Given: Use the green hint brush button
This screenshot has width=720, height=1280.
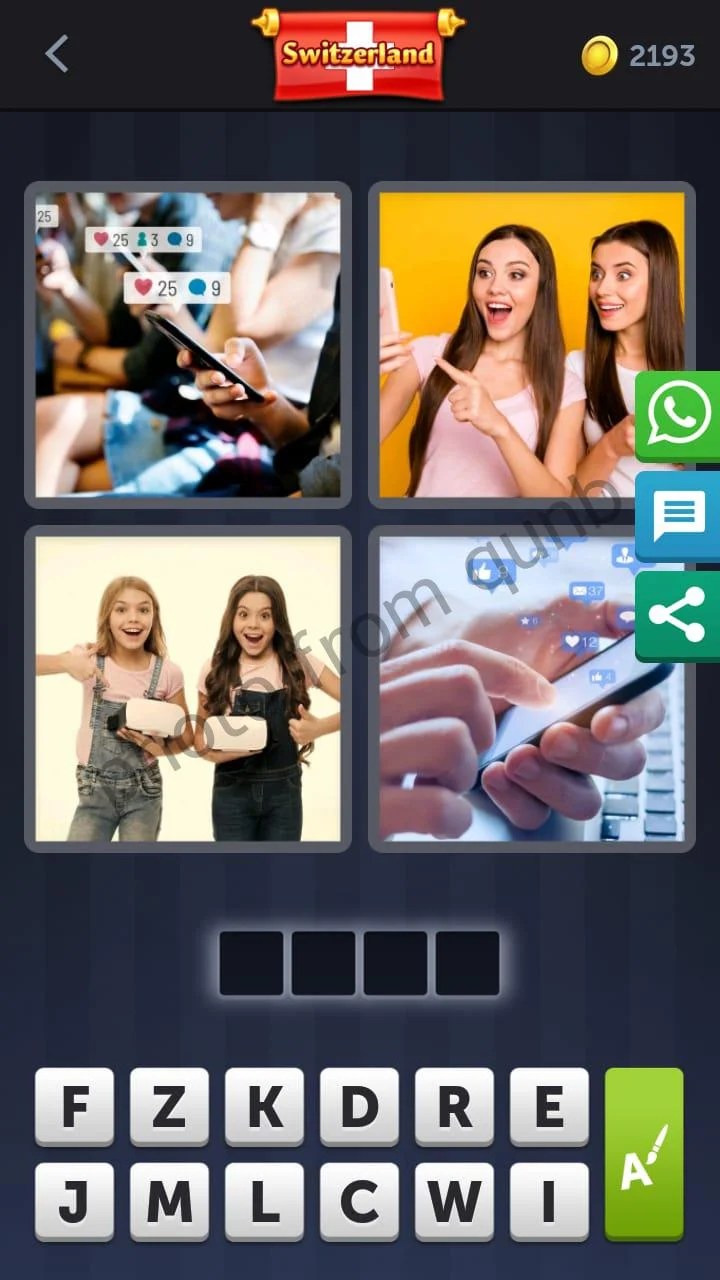Looking at the screenshot, I should (644, 1154).
